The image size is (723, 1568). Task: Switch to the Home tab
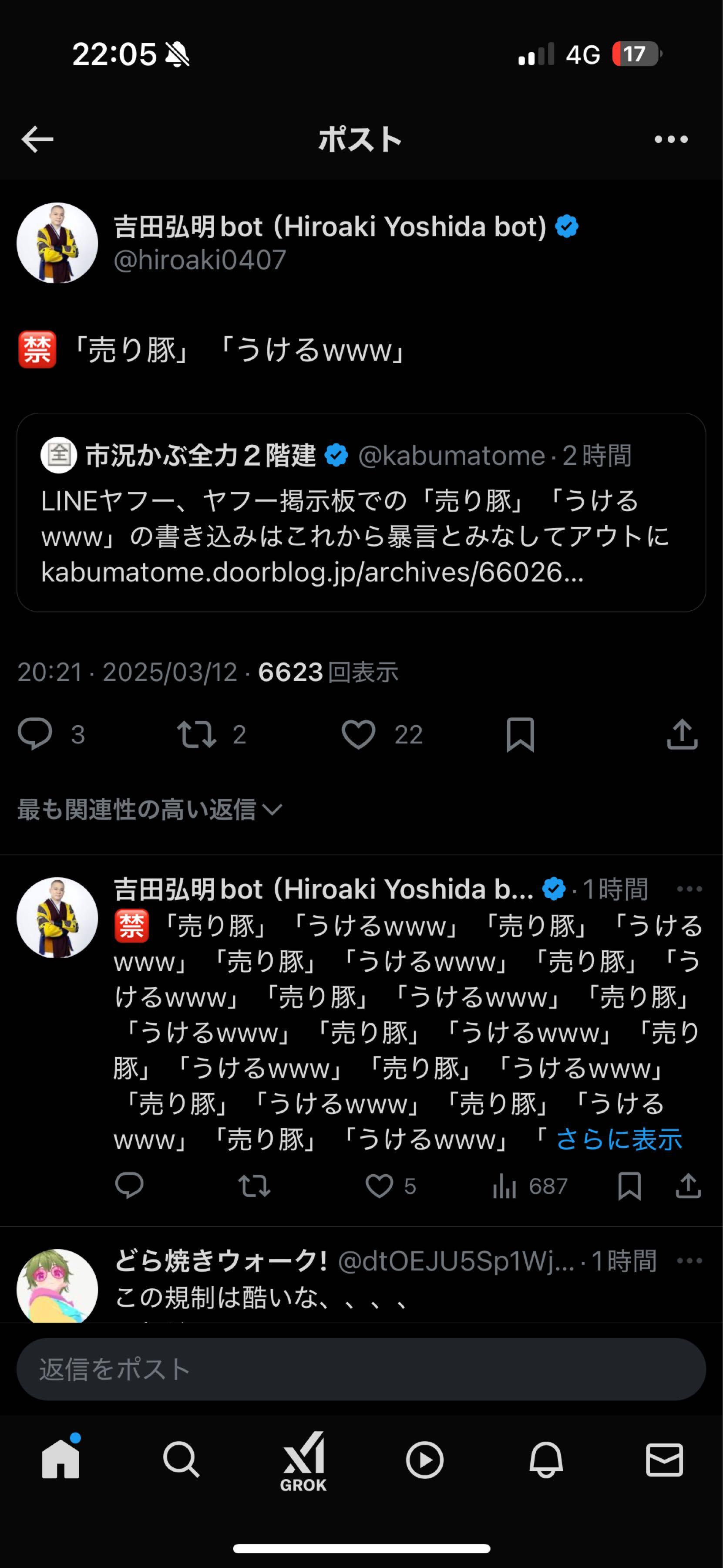coord(61,1460)
